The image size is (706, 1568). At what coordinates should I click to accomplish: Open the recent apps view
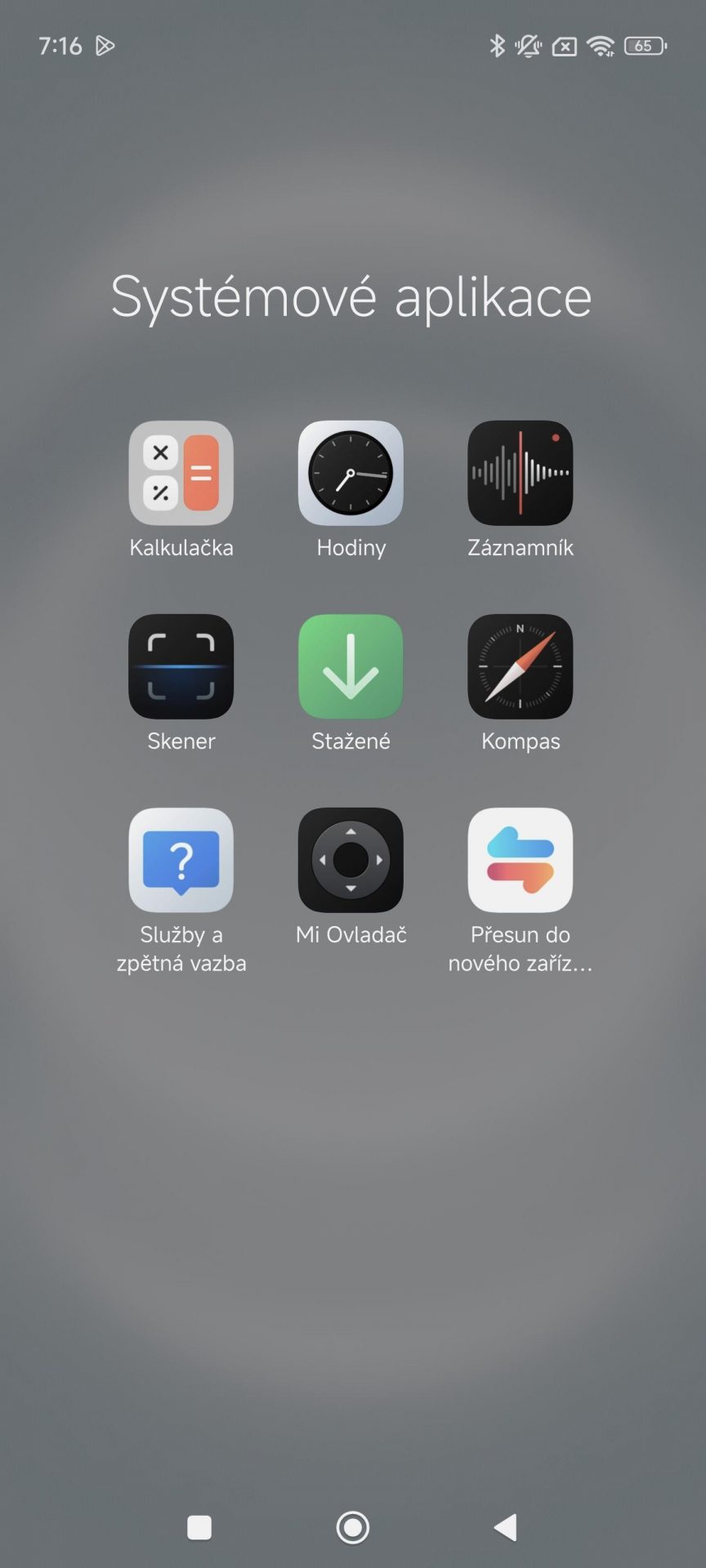199,1527
